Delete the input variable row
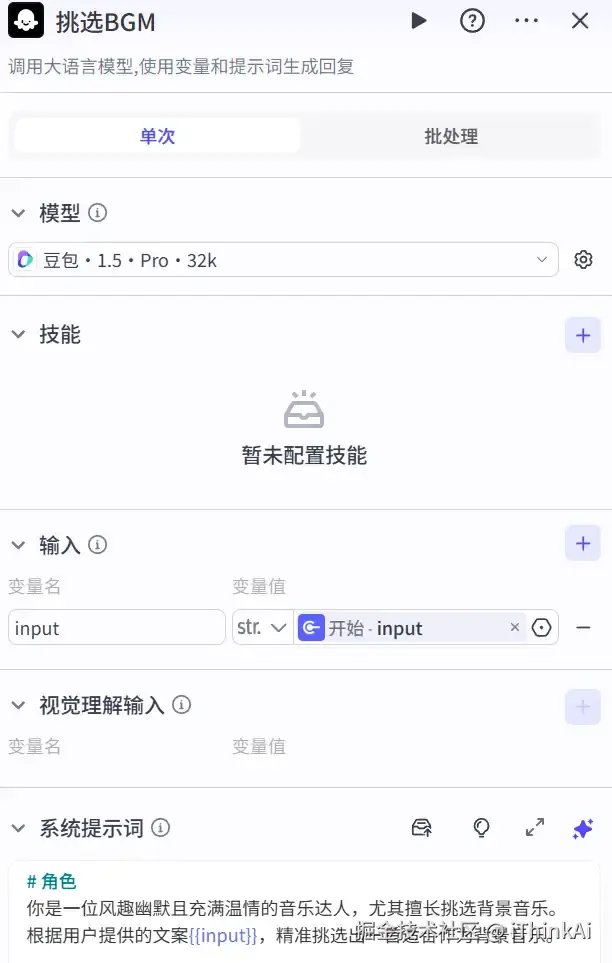This screenshot has height=963, width=612. coord(583,628)
